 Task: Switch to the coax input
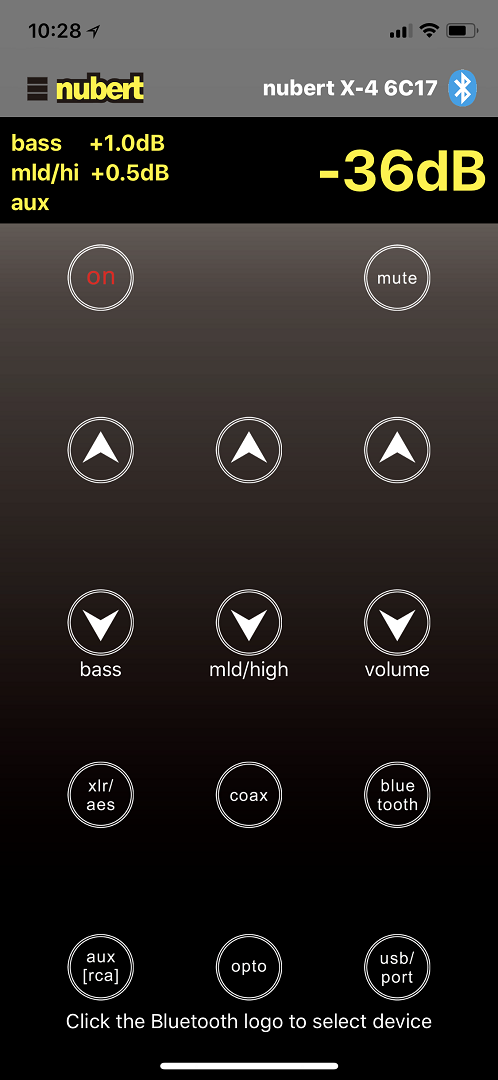pyautogui.click(x=249, y=795)
